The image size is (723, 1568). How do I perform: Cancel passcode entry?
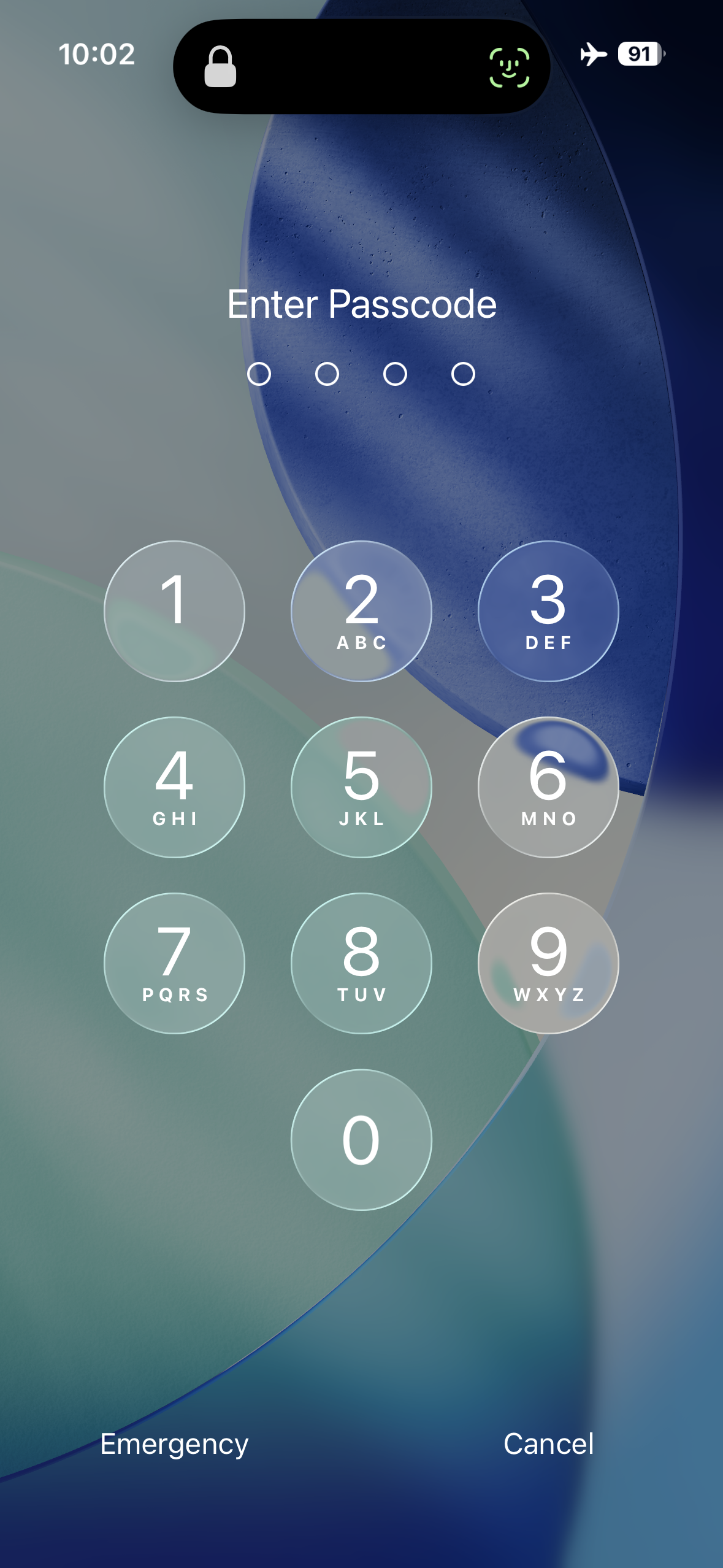point(548,1443)
